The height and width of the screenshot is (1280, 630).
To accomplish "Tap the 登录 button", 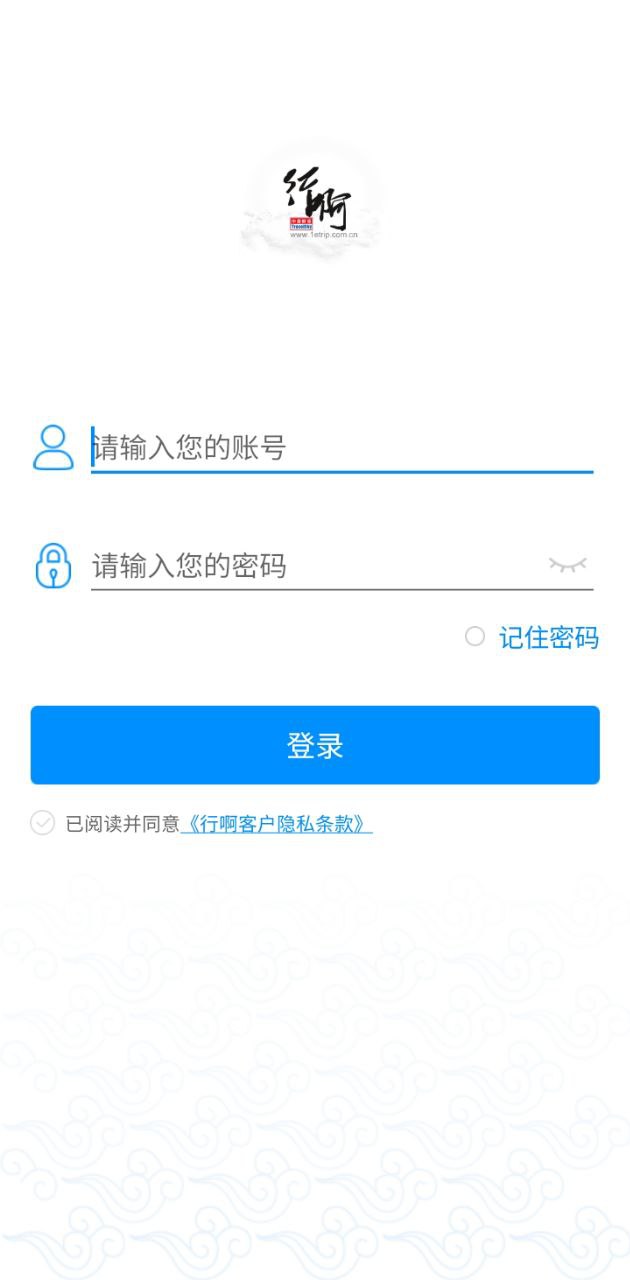I will point(315,745).
